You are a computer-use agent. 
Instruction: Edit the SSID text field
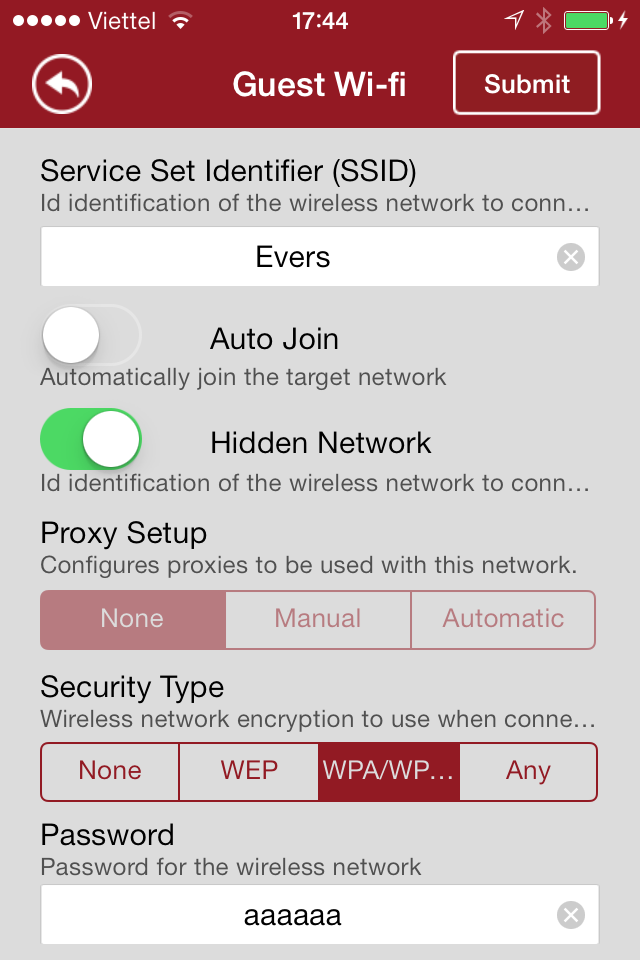click(x=293, y=257)
